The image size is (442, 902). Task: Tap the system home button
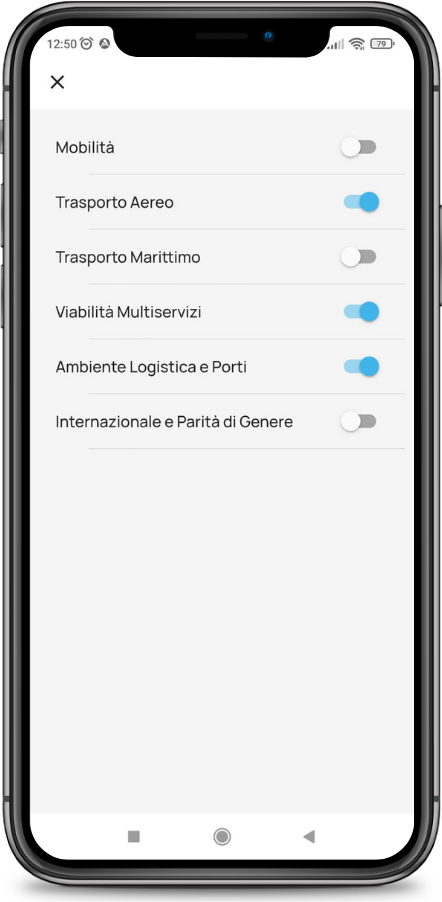(222, 836)
